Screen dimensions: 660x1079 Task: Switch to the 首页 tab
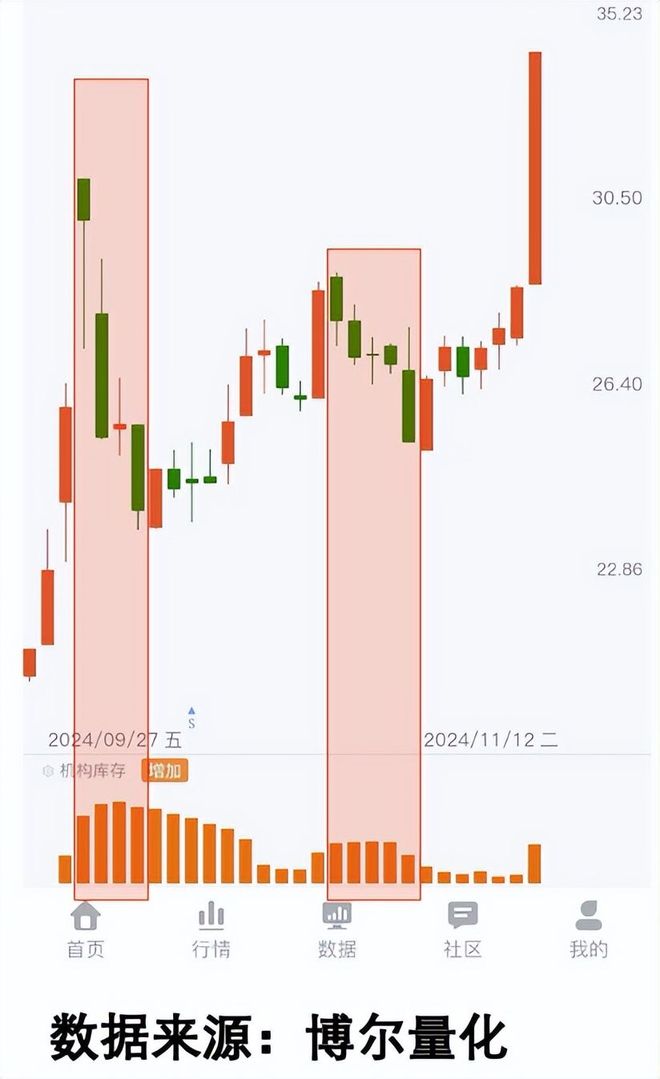(85, 930)
